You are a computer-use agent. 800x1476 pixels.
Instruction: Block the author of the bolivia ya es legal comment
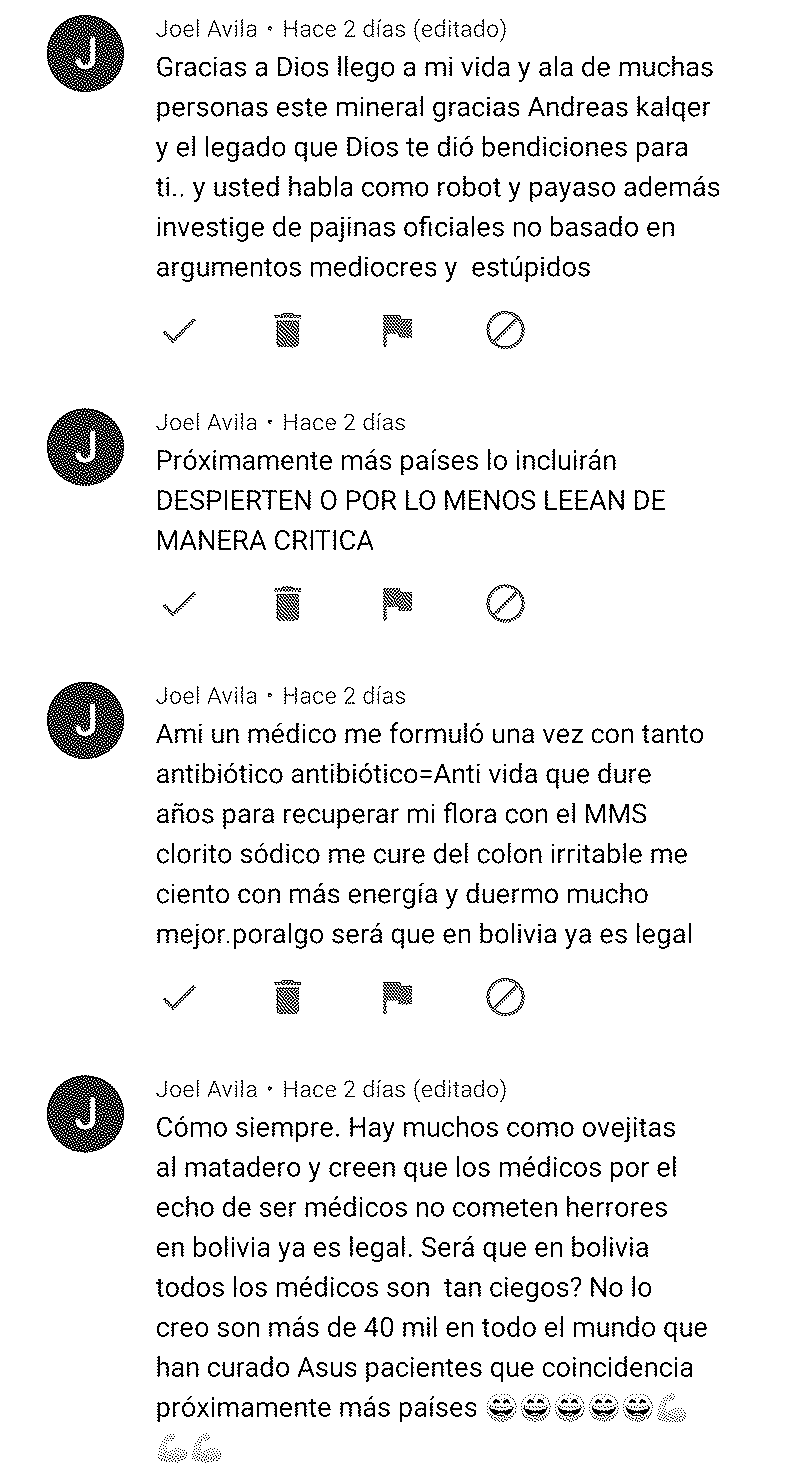click(506, 997)
